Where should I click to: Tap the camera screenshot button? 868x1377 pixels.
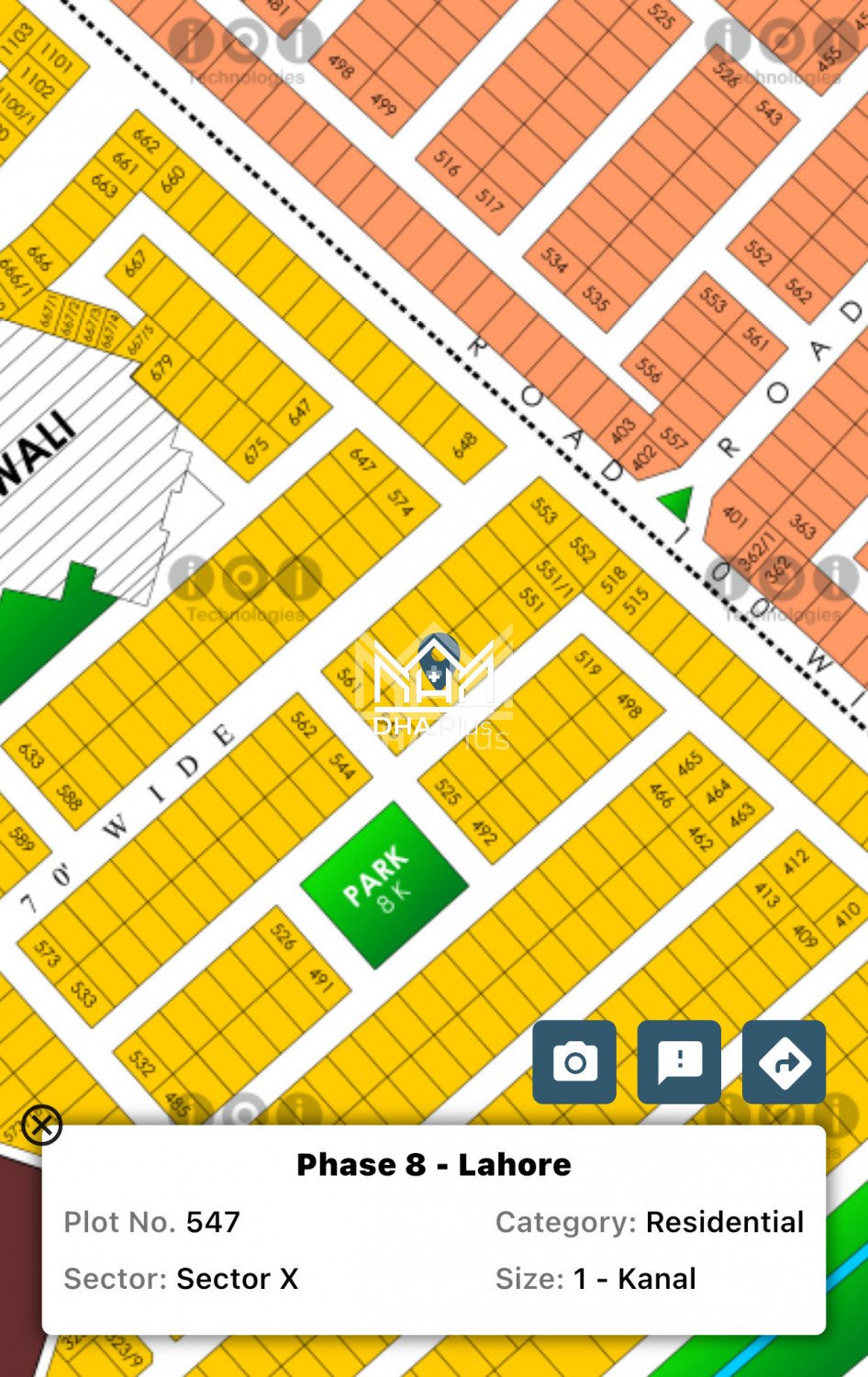(574, 1062)
